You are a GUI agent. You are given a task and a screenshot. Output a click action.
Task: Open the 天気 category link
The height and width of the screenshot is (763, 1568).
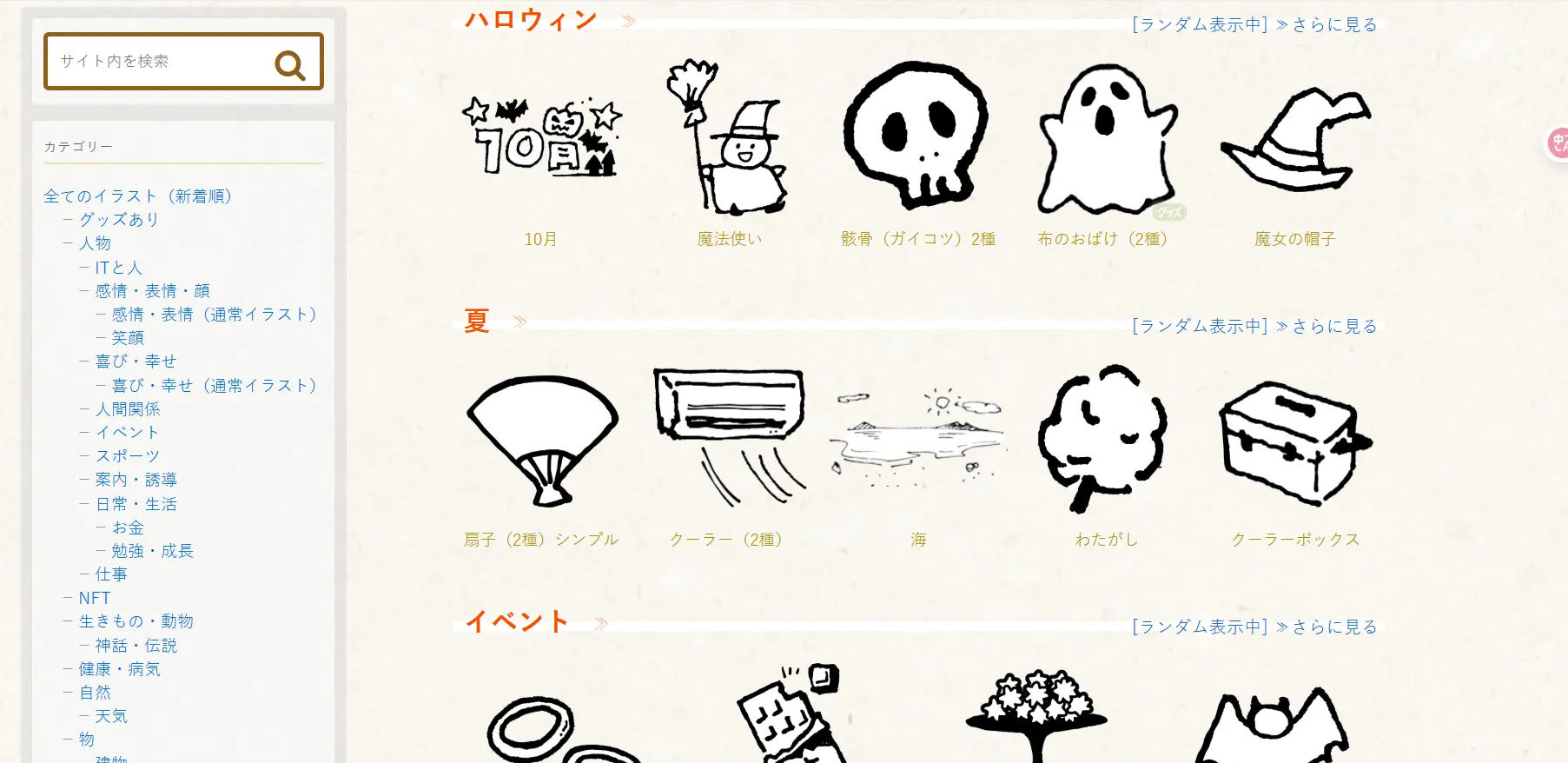click(111, 716)
